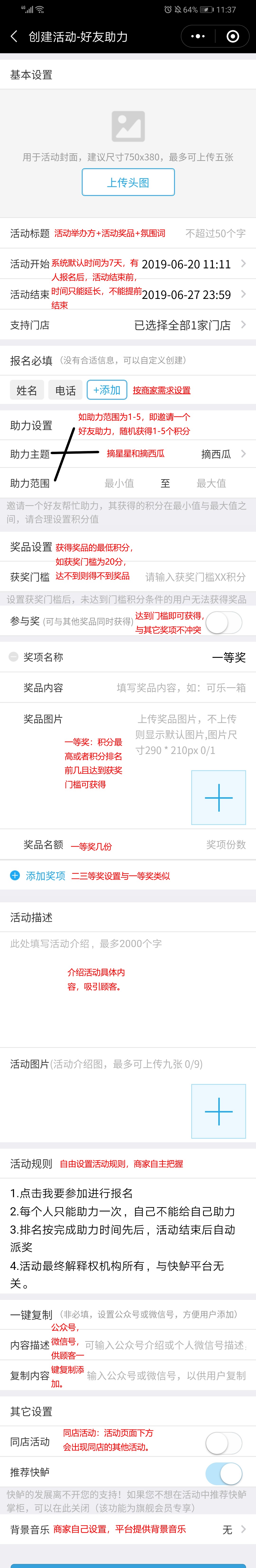256x1568 pixels.
Task: Close the mini program
Action: (x=232, y=36)
